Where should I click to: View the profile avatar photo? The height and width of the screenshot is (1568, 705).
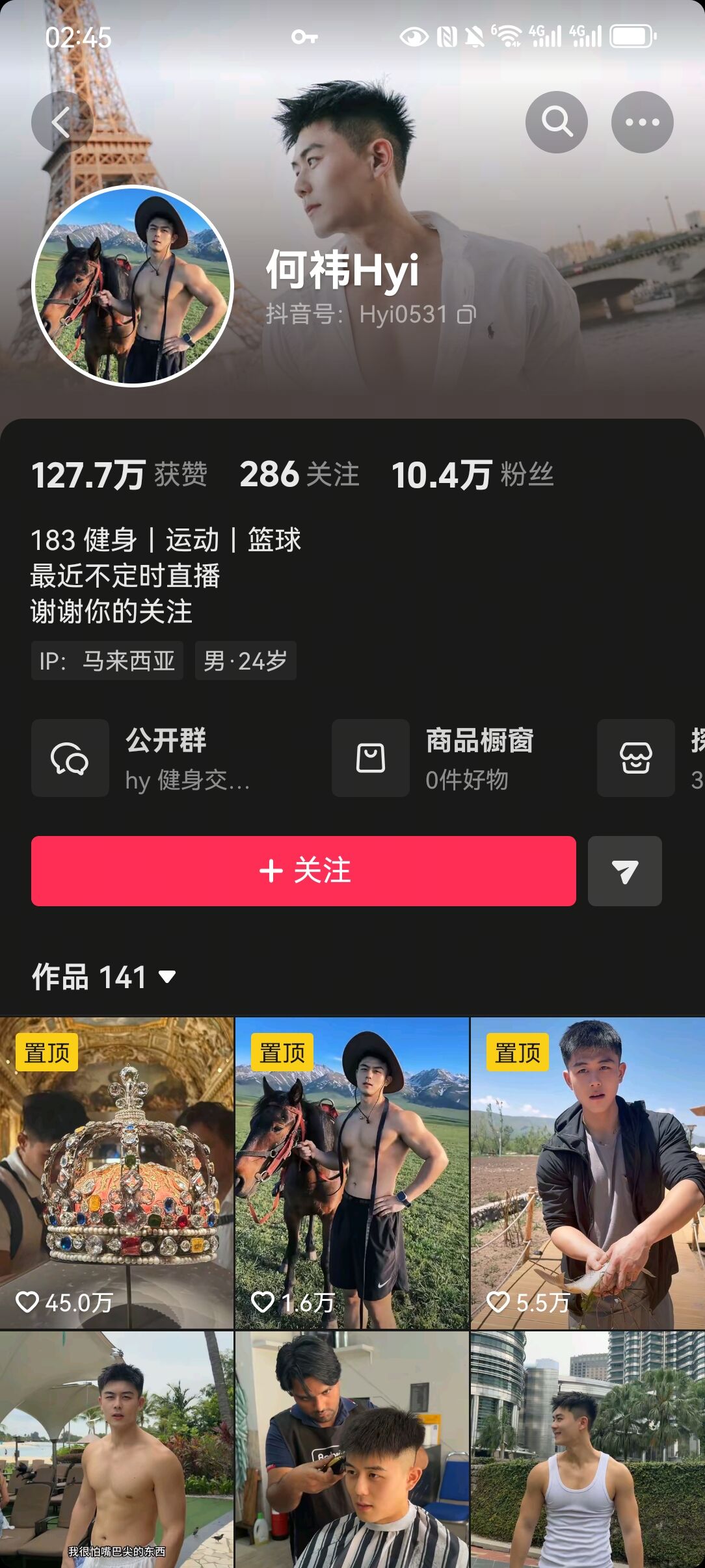pyautogui.click(x=133, y=286)
